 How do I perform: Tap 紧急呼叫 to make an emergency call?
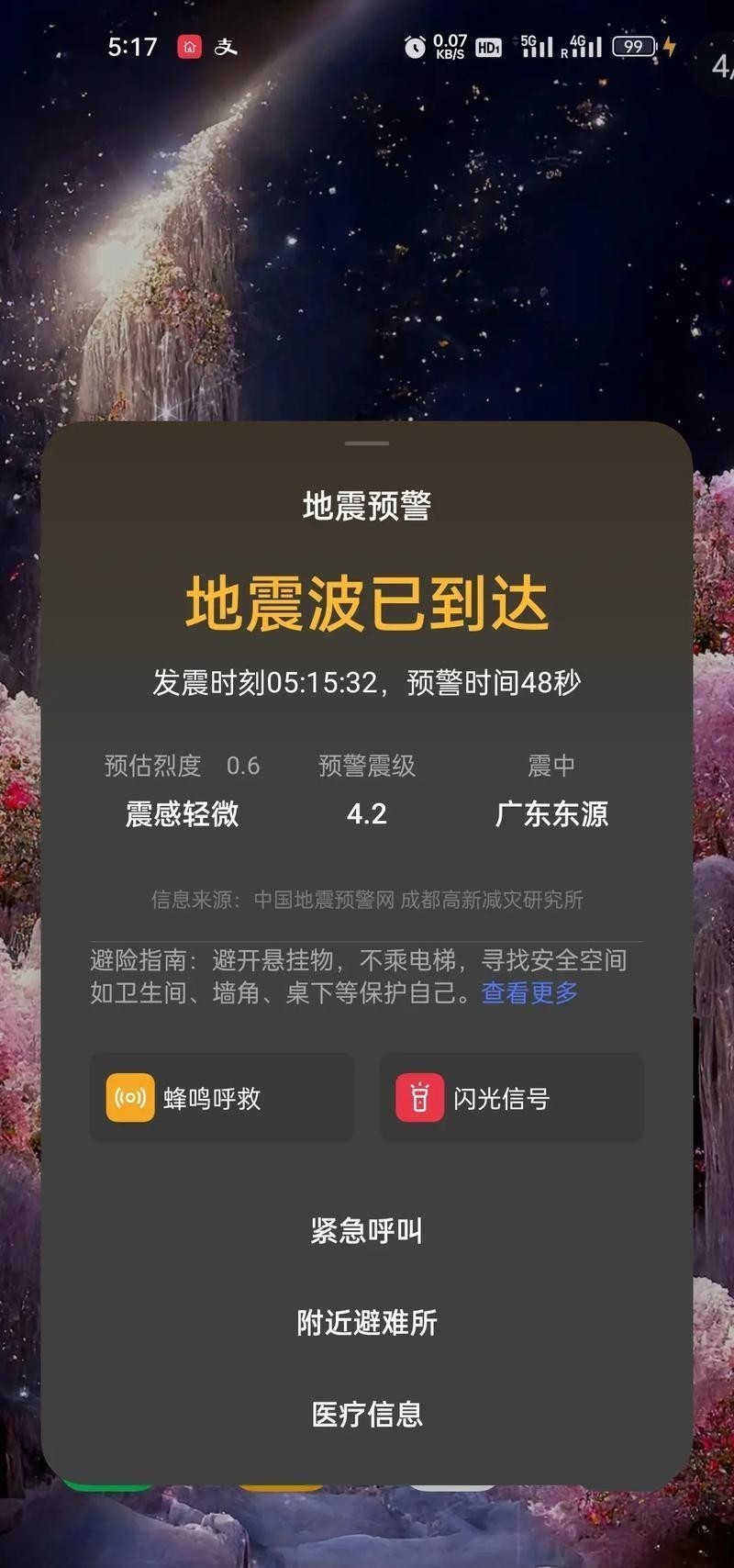[x=367, y=1230]
